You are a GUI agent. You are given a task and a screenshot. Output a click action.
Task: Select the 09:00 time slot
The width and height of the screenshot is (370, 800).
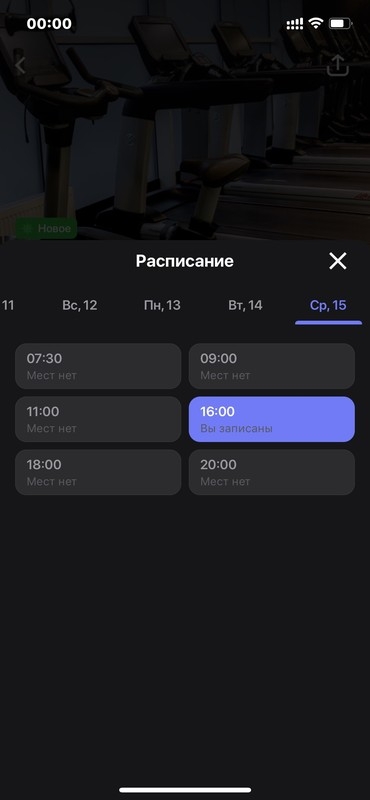[x=272, y=366]
